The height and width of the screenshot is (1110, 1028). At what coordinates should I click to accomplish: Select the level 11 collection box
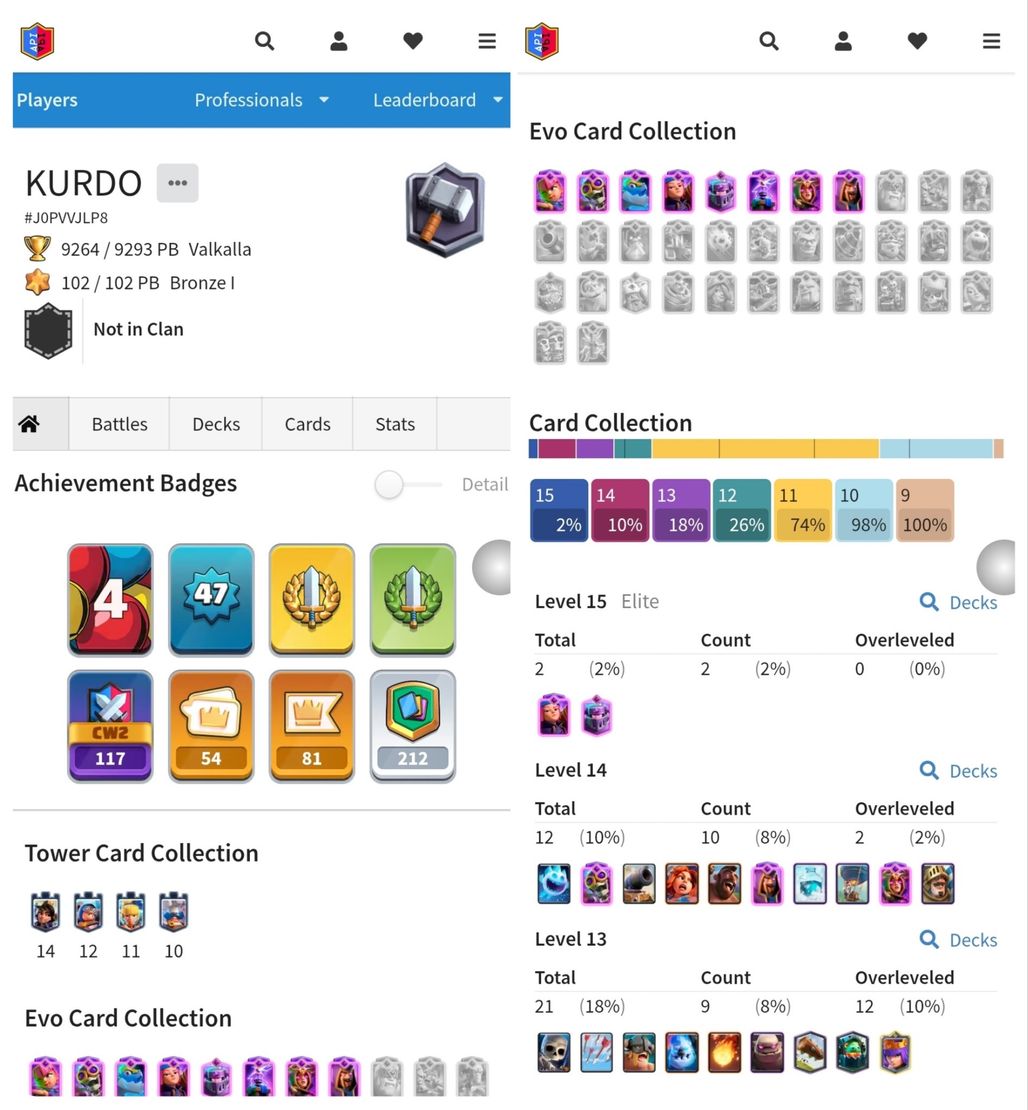802,510
